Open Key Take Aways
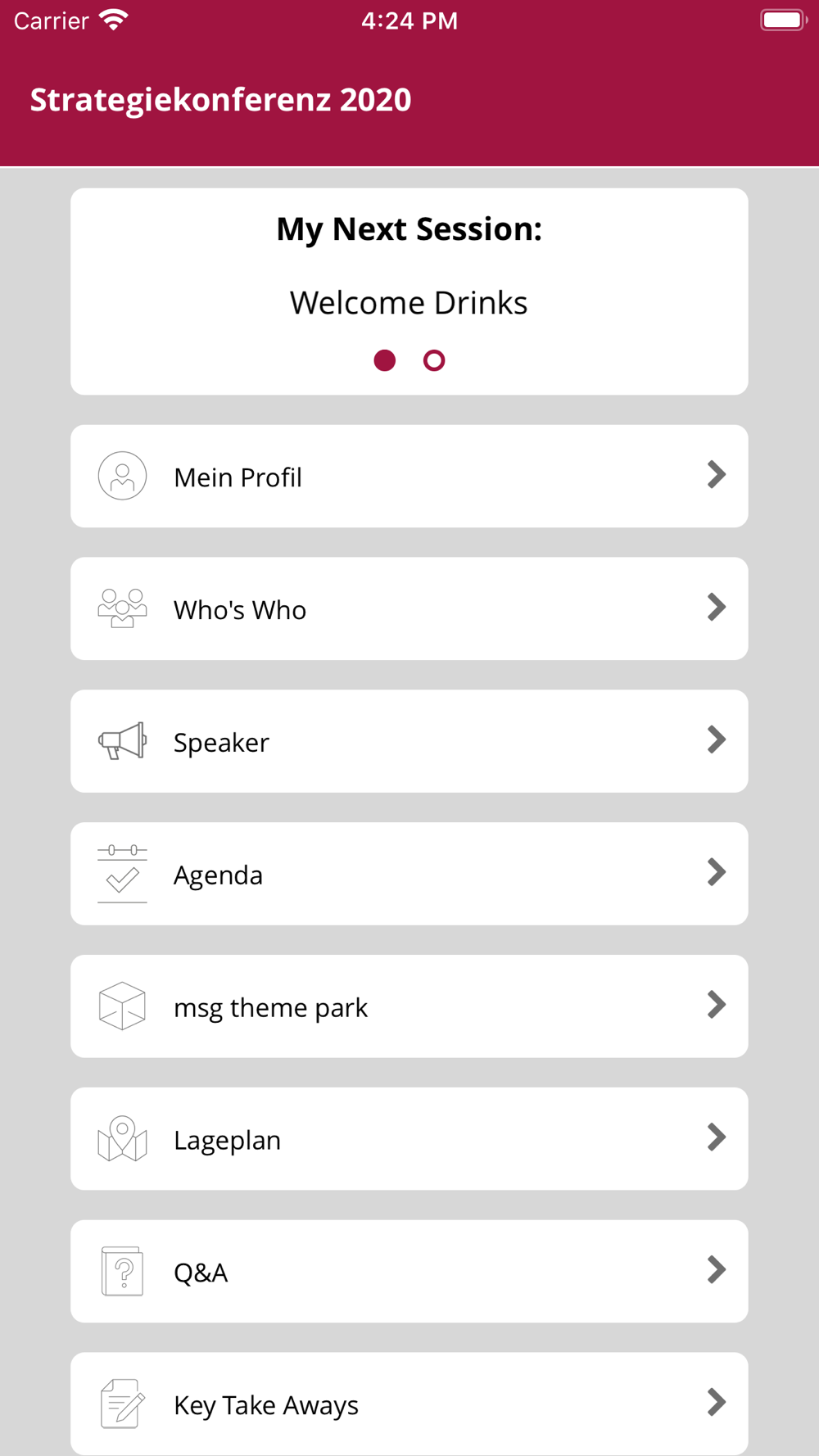The width and height of the screenshot is (819, 1456). click(x=409, y=1404)
